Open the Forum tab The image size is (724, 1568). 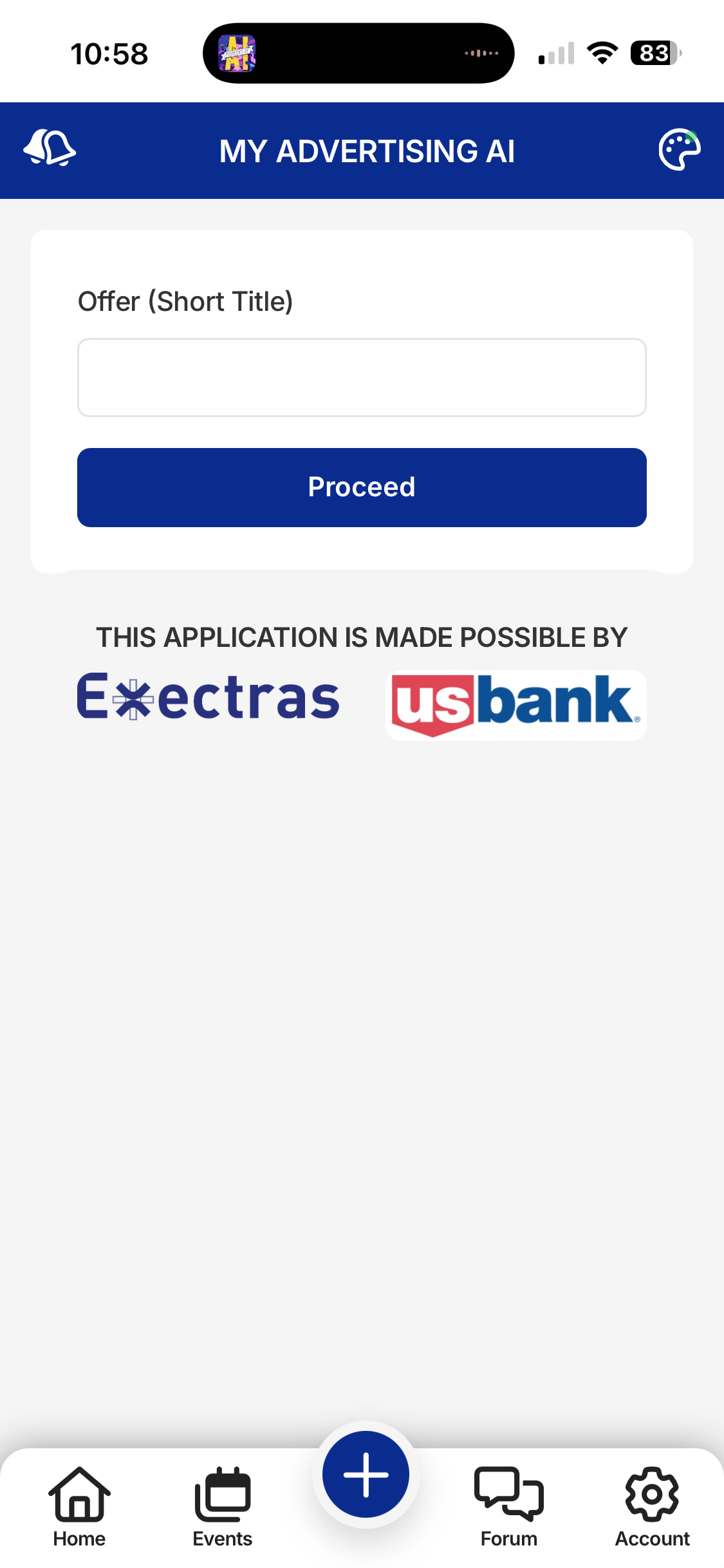click(508, 1506)
